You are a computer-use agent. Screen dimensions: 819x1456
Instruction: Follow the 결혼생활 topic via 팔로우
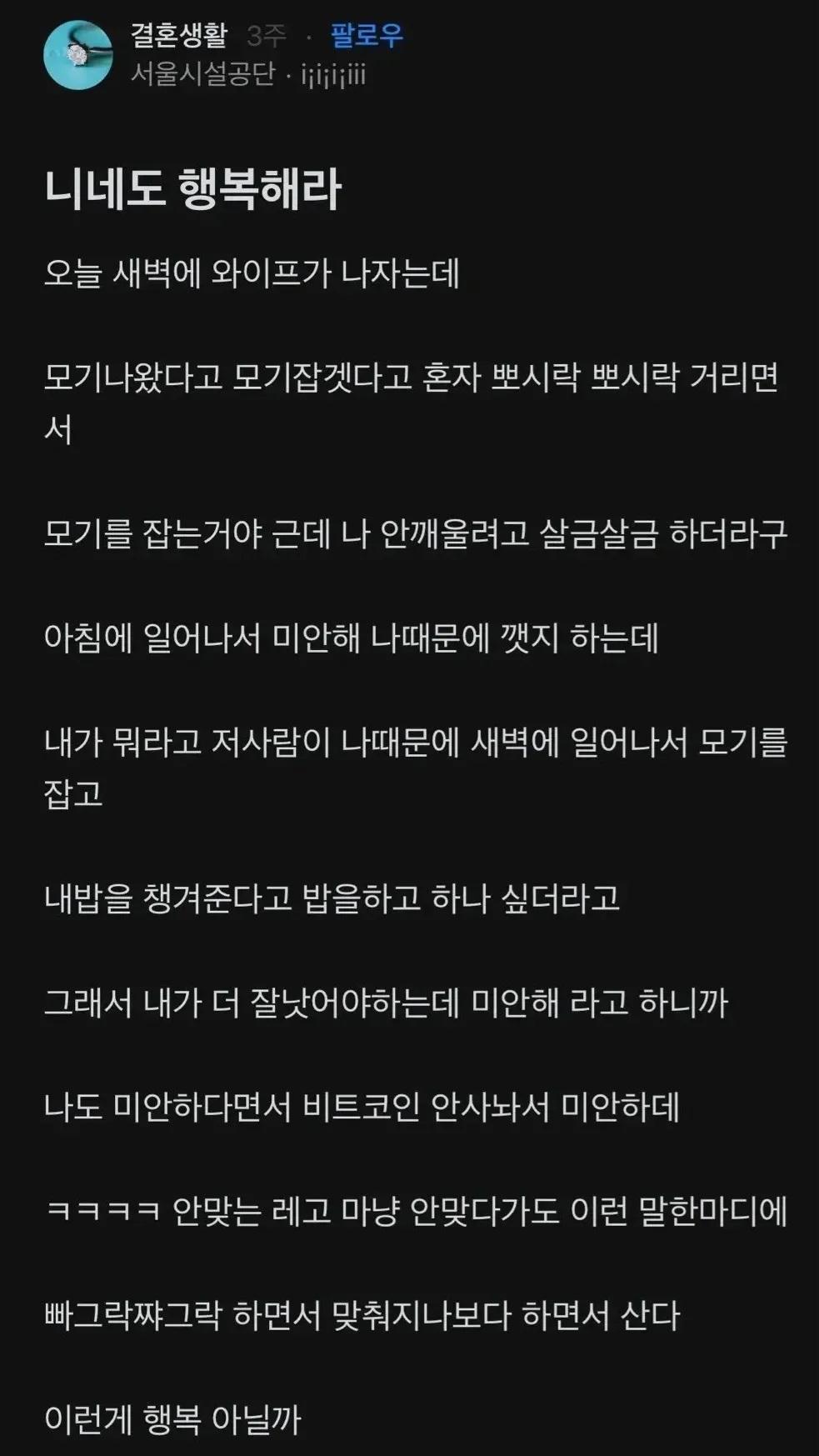tap(367, 35)
